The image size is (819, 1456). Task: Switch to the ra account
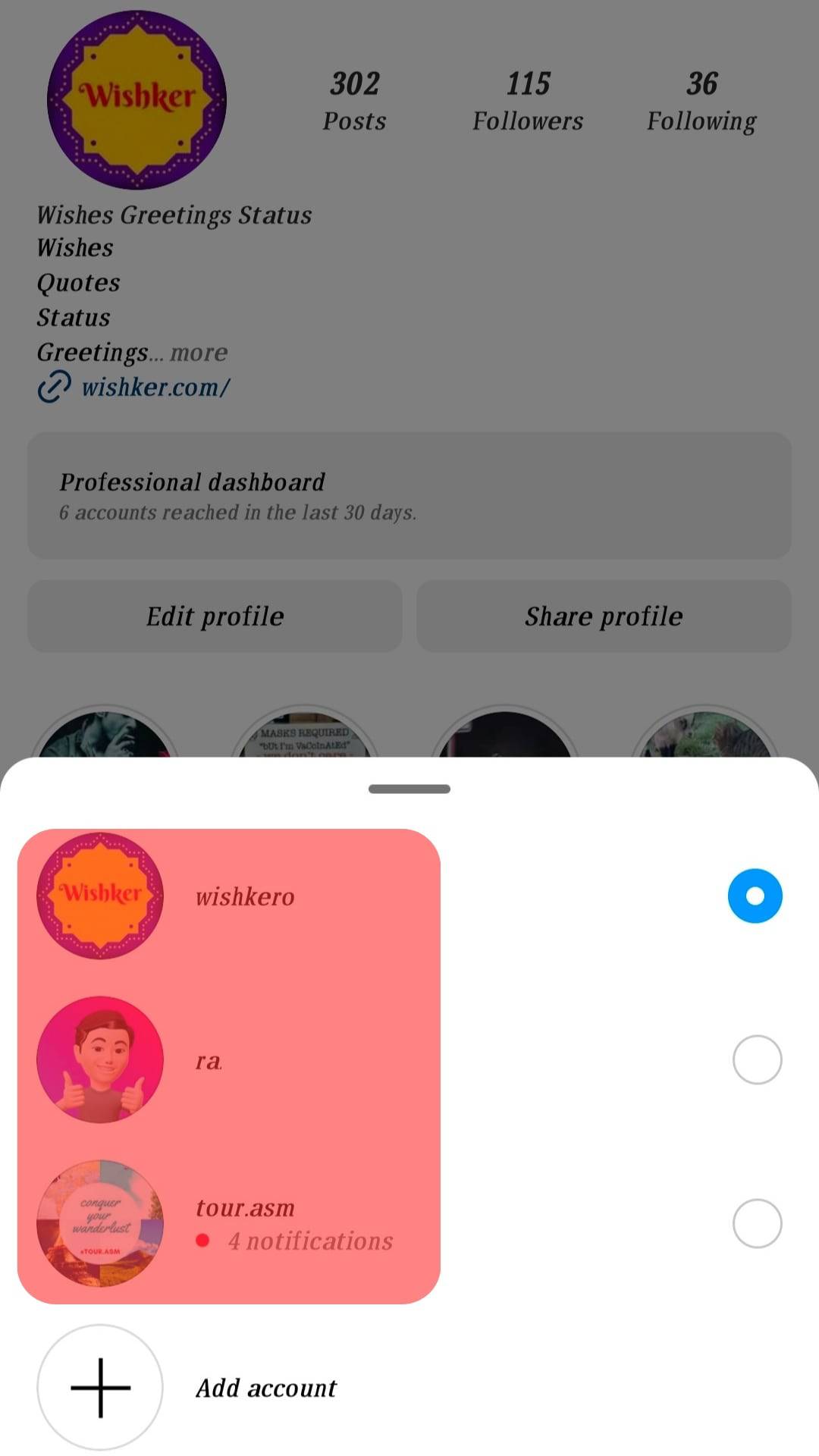tap(209, 1060)
